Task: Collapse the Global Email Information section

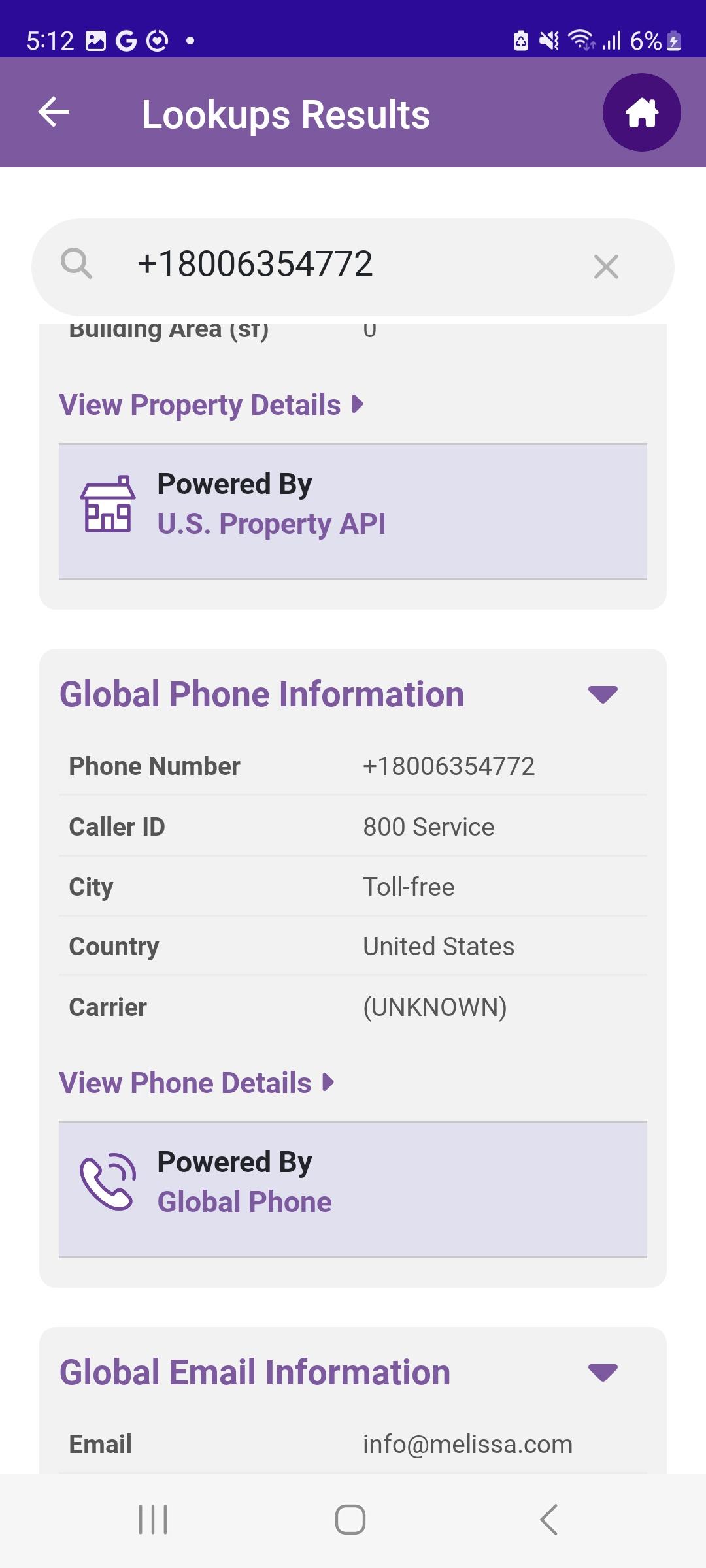Action: (603, 1373)
